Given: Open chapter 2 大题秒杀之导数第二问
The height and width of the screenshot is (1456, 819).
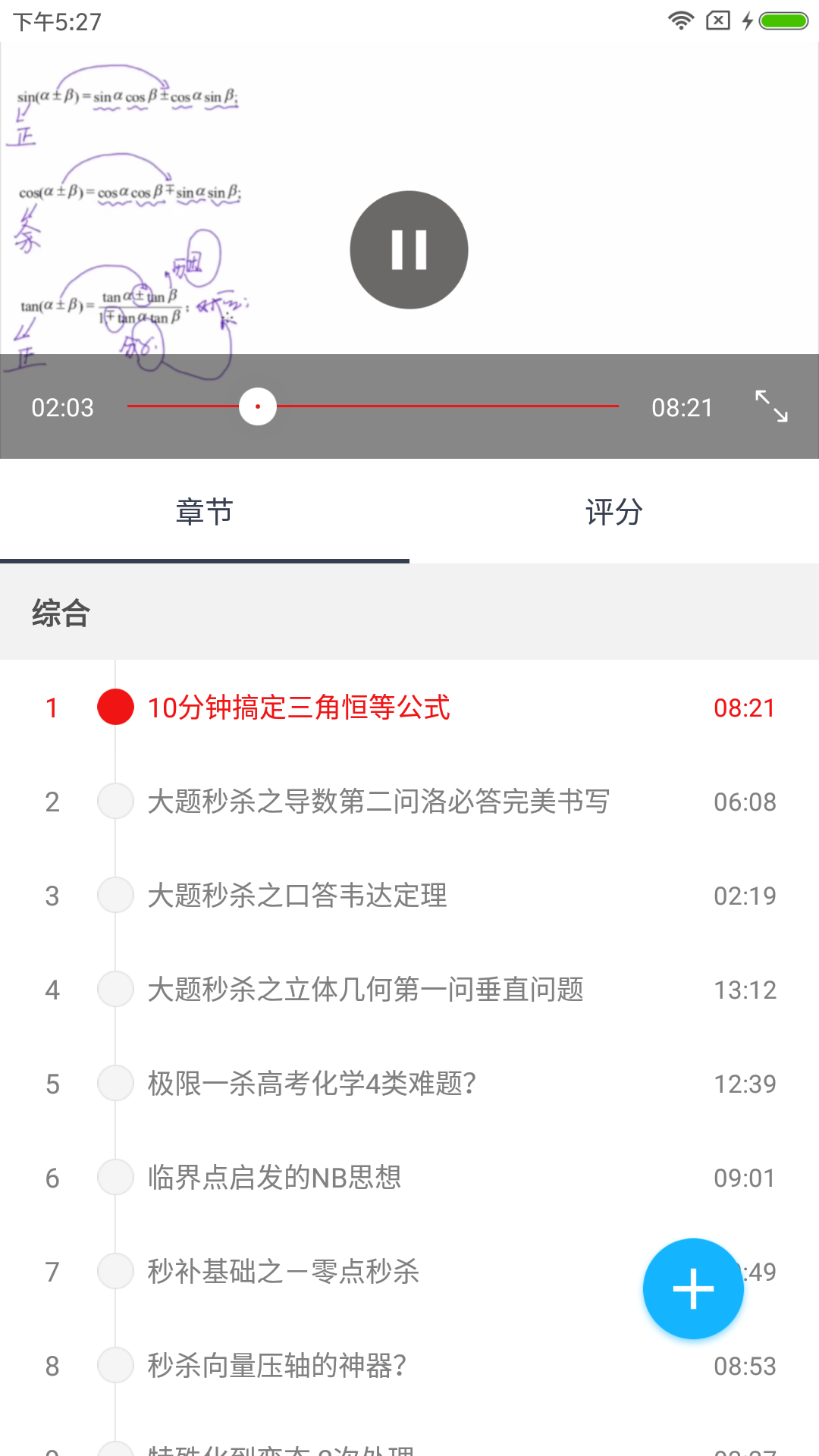Looking at the screenshot, I should pos(379,801).
